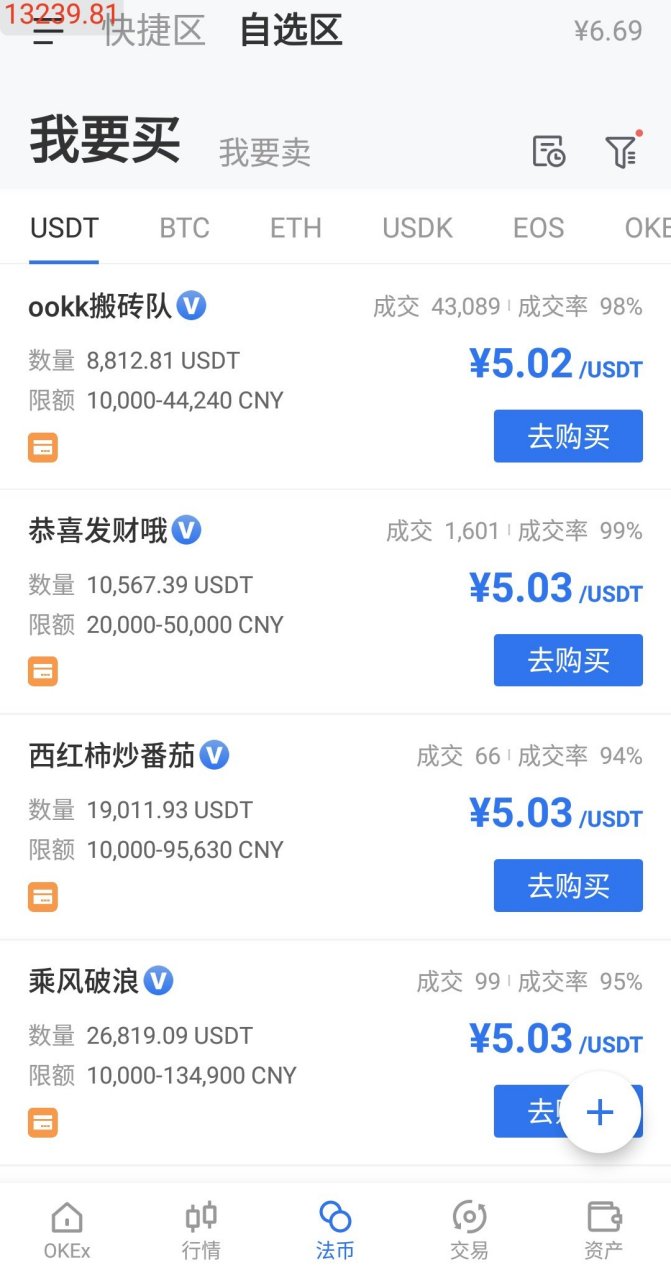The height and width of the screenshot is (1280, 671).
Task: Switch to the 快捷区 tab
Action: 154,31
